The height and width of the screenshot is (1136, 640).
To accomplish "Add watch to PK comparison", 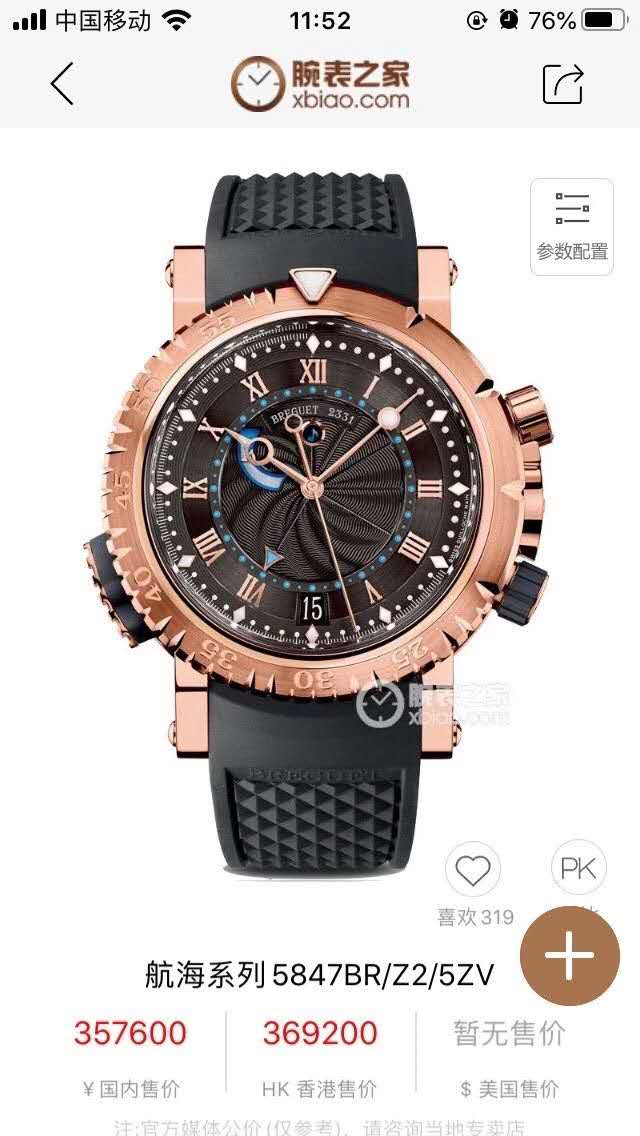I will 578,869.
